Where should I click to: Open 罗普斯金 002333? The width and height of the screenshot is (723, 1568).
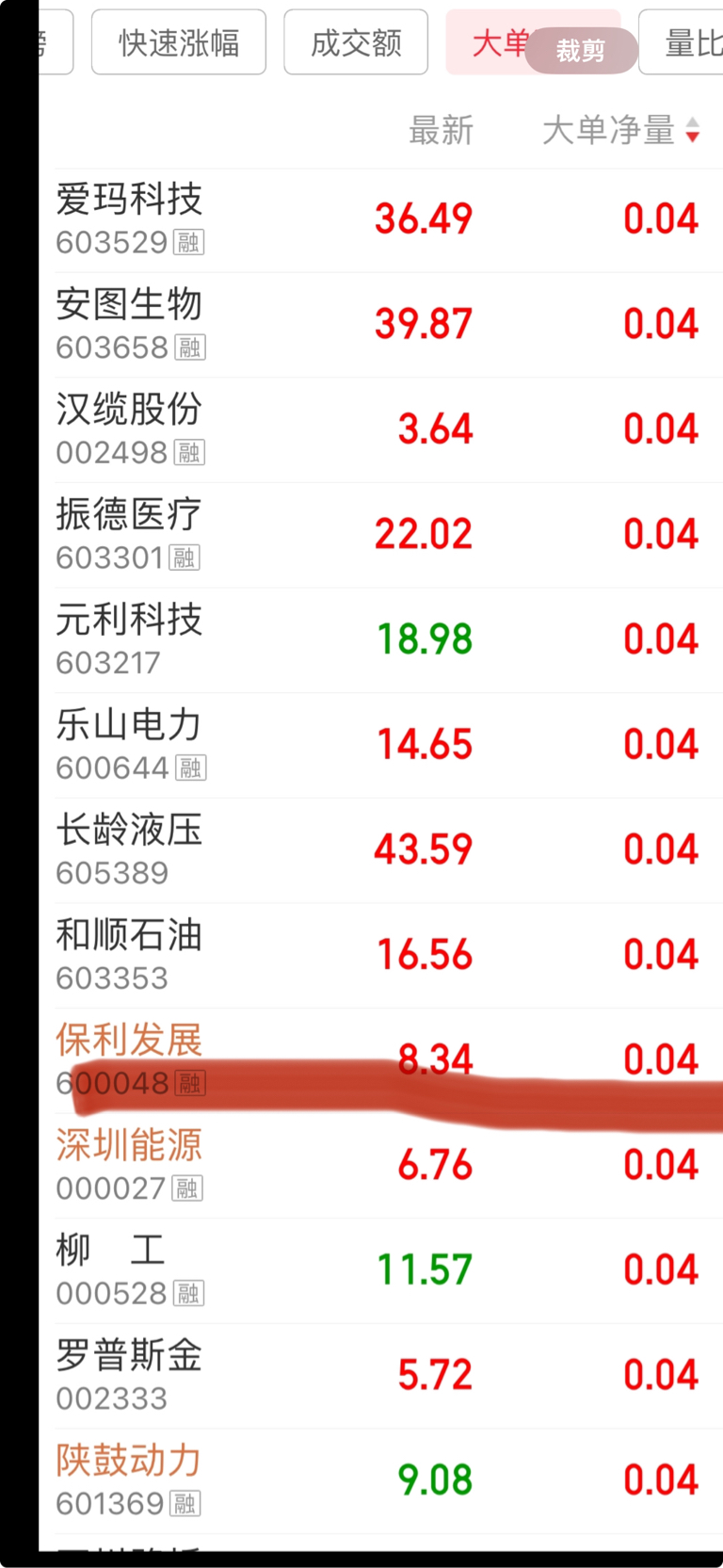pyautogui.click(x=381, y=1377)
